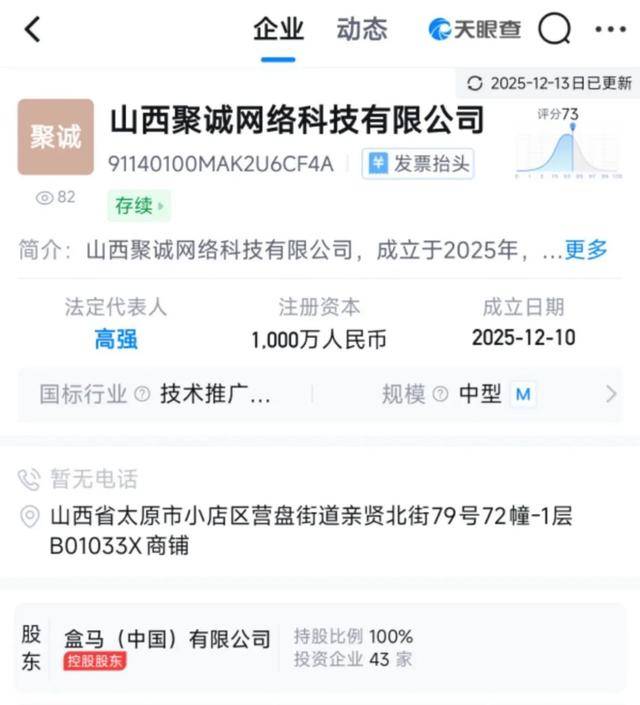Expand company intro via 更多
Screen dimensions: 640x705
(x=586, y=250)
